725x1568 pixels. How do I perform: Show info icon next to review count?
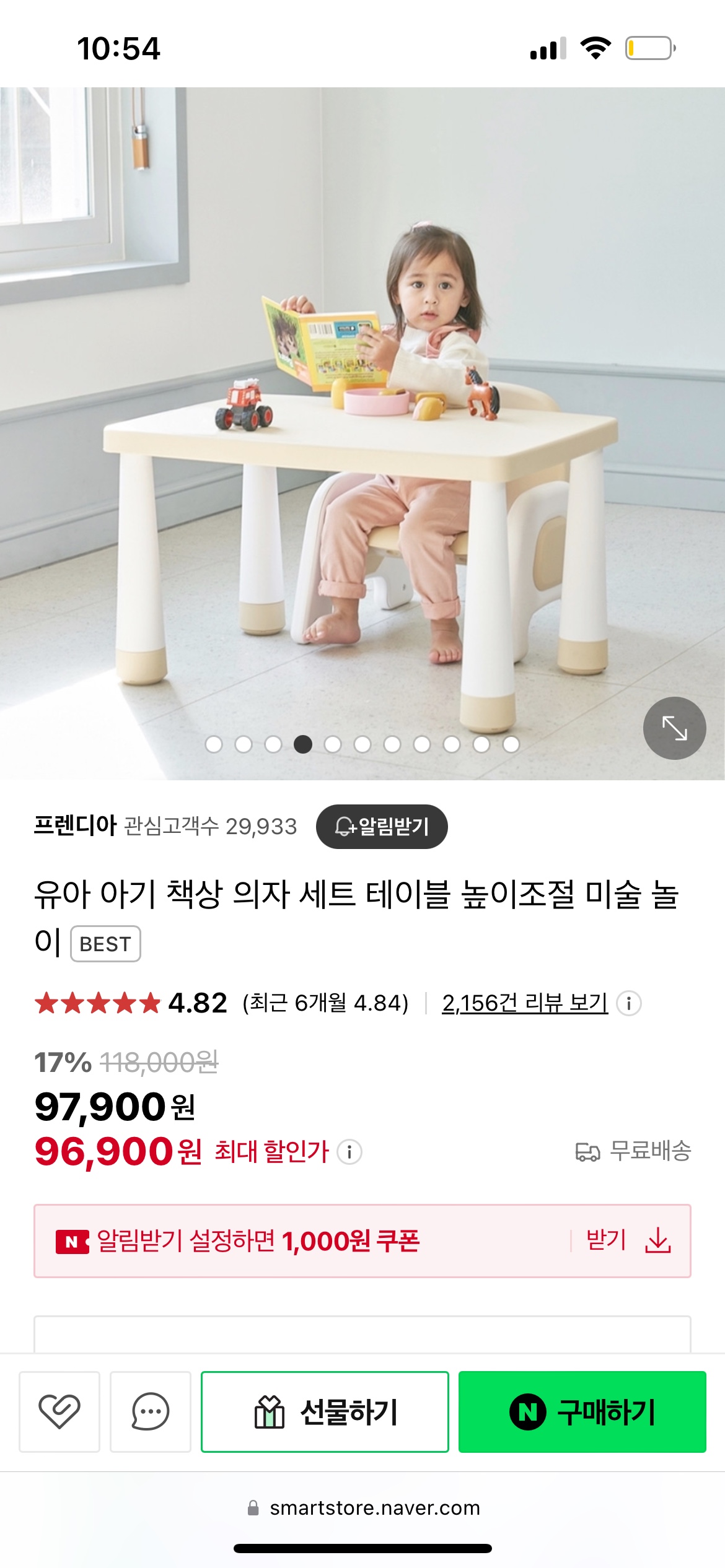click(629, 1003)
